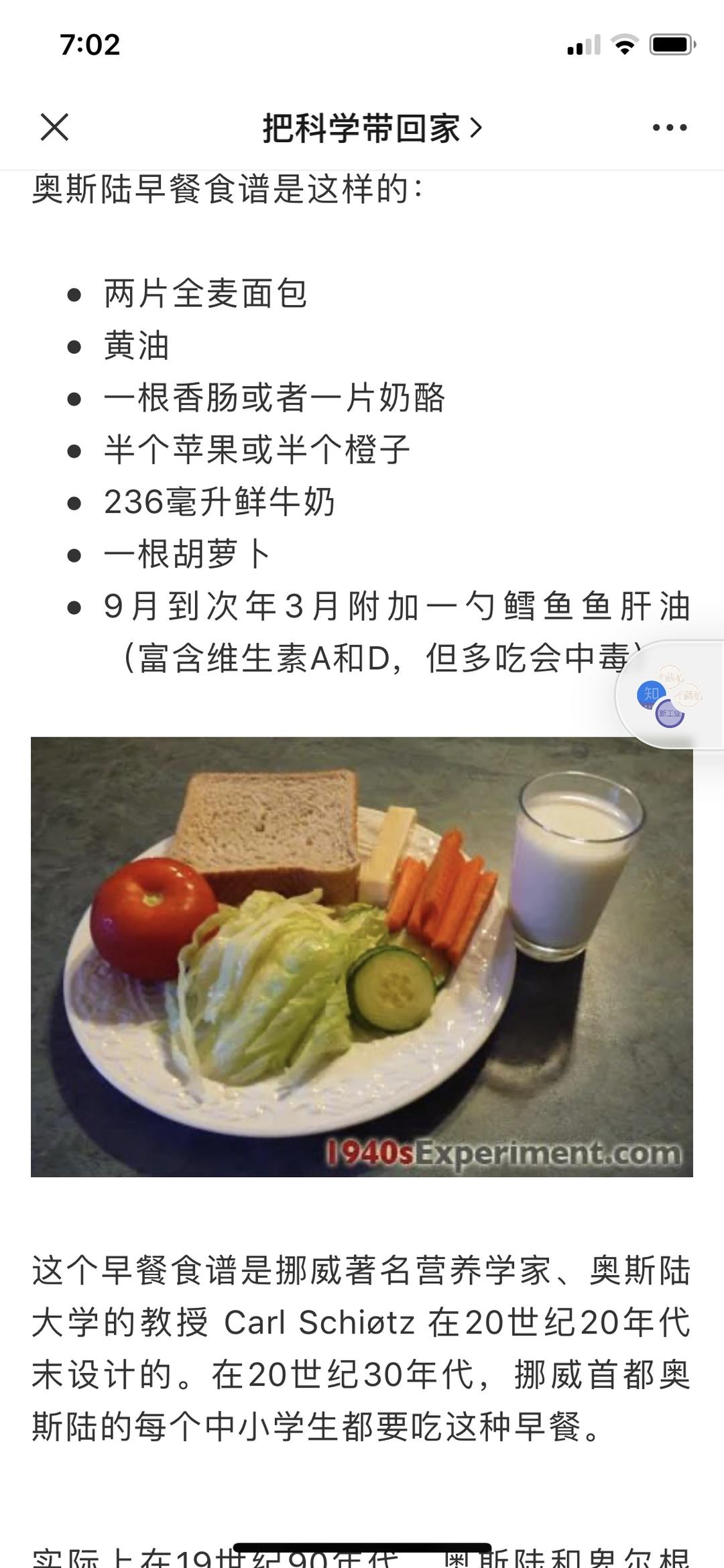The image size is (724, 1568).
Task: View the breakfast plate photo
Action: 361,957
